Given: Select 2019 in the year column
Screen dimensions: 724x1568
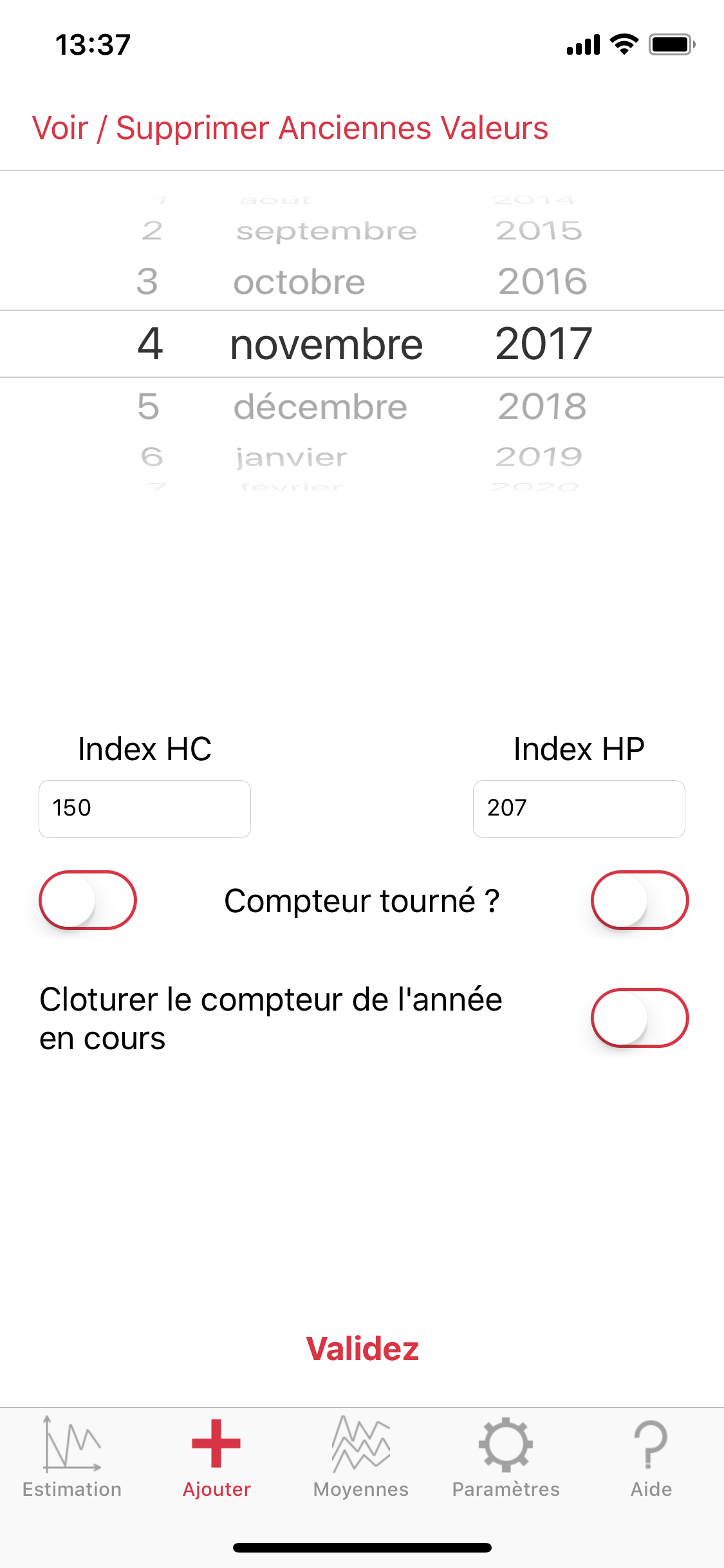Looking at the screenshot, I should 539,457.
